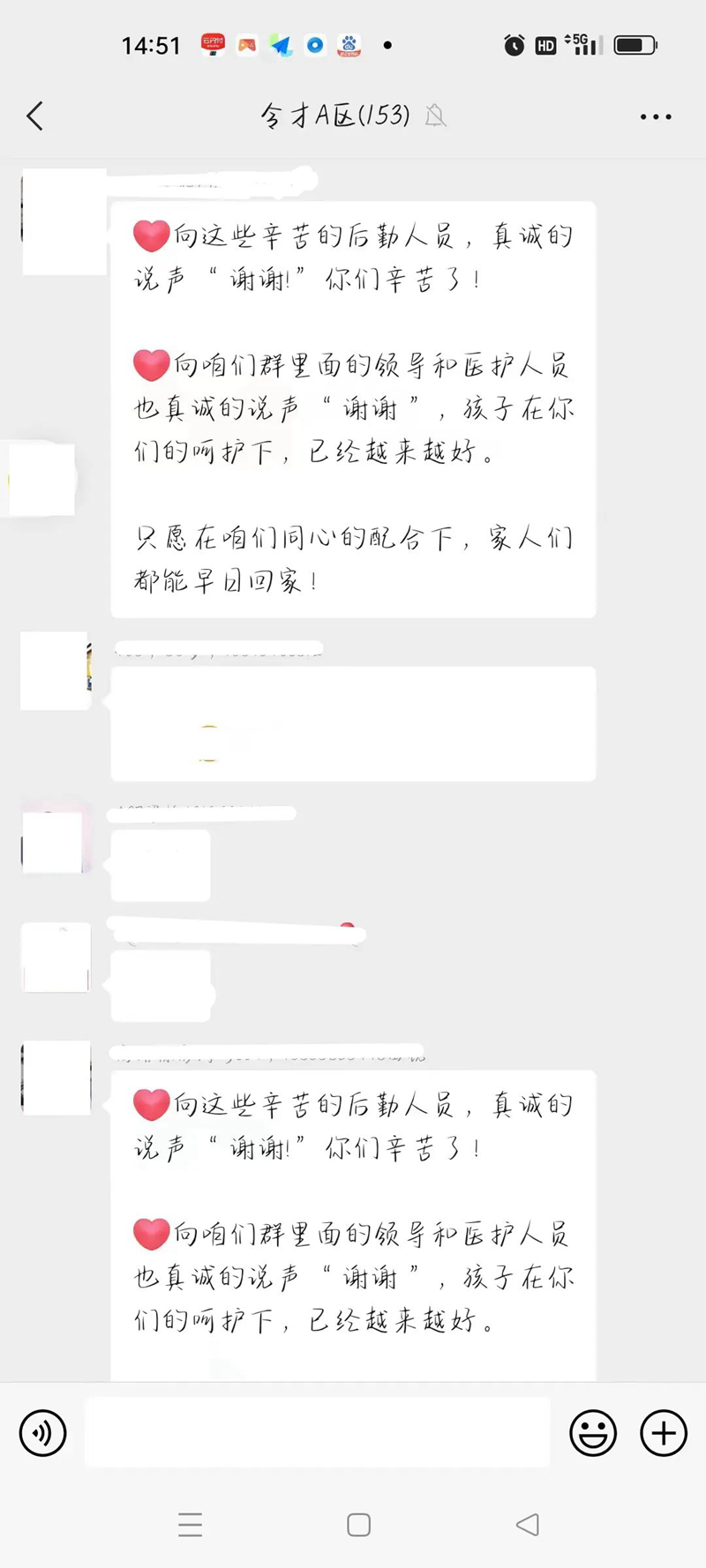The image size is (706, 1568).
Task: Switch to voice message input
Action: coord(42,1433)
